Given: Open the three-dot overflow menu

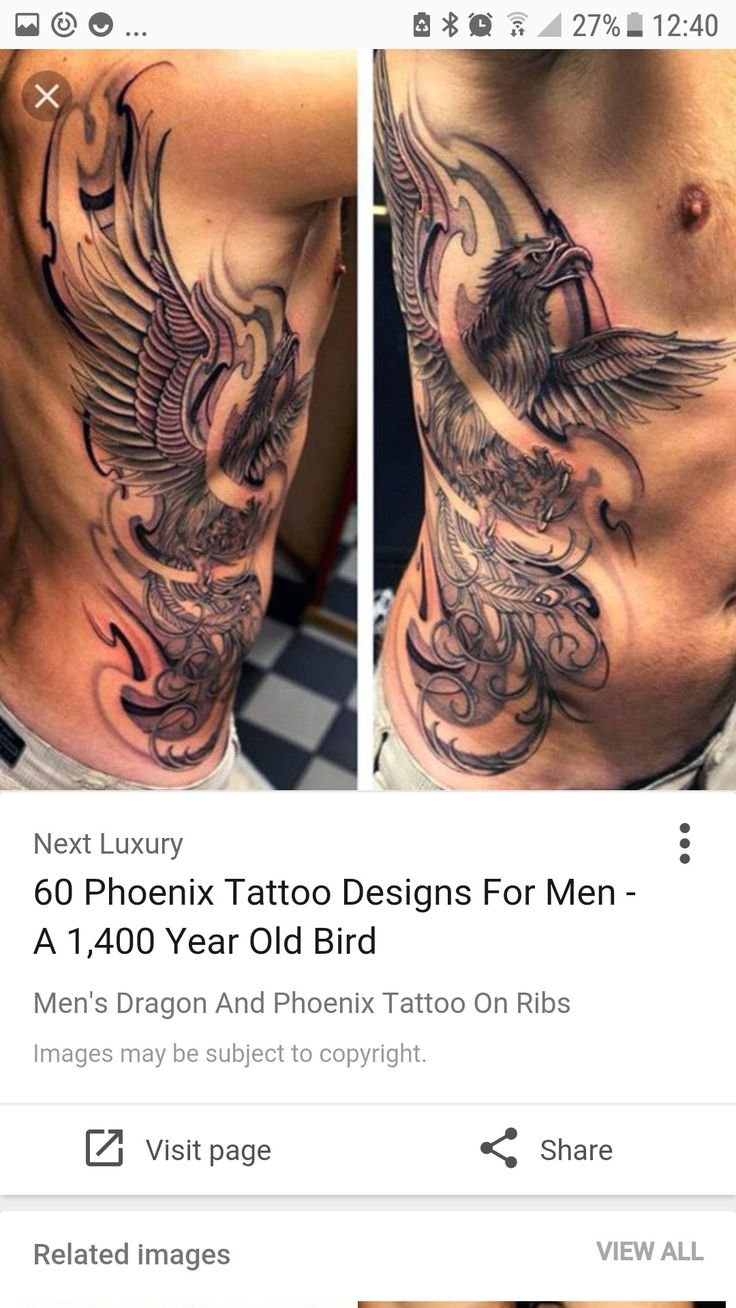Looking at the screenshot, I should point(684,843).
